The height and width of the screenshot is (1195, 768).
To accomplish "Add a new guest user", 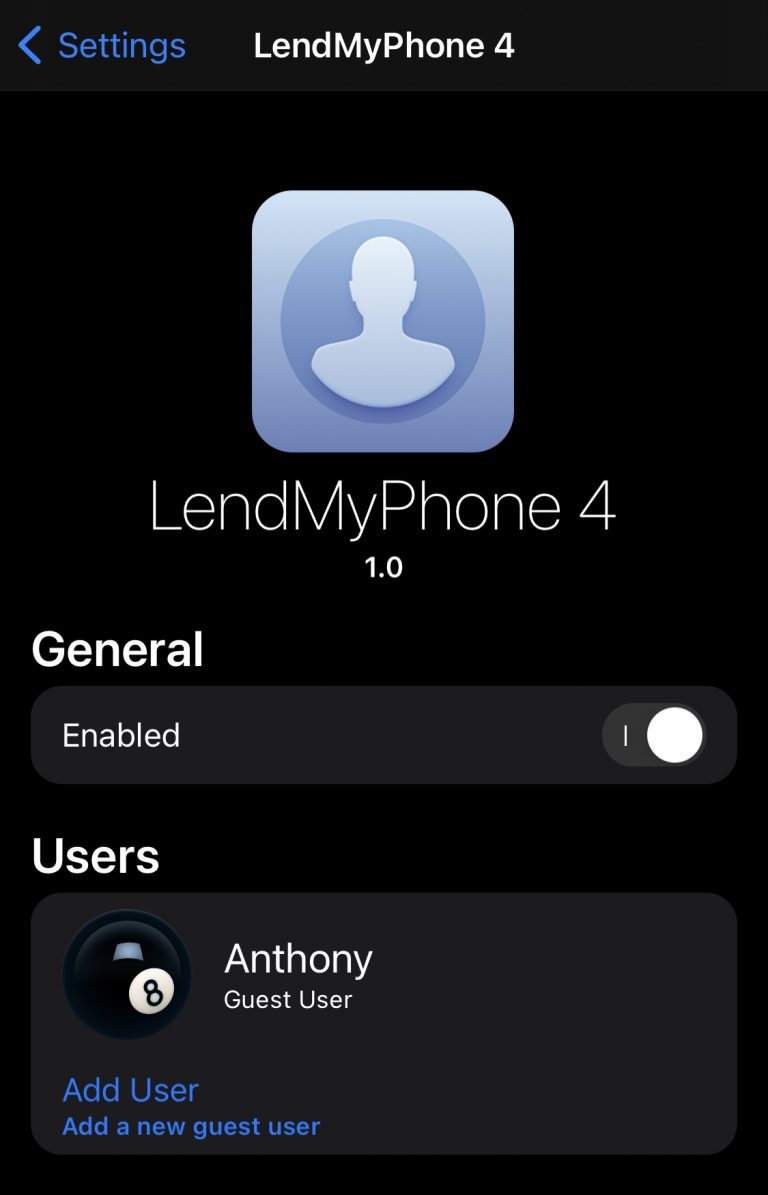I will pos(131,1090).
